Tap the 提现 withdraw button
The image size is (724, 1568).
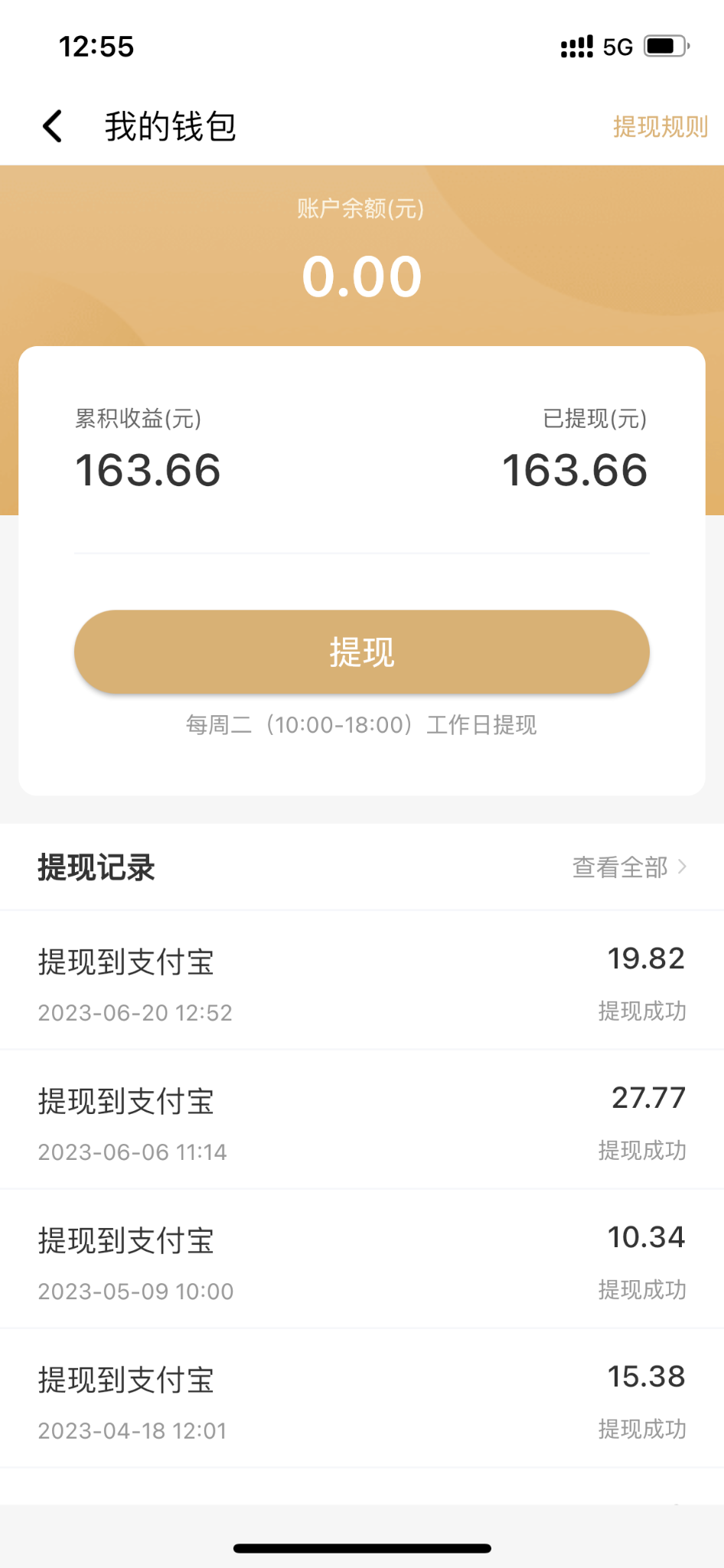[361, 652]
